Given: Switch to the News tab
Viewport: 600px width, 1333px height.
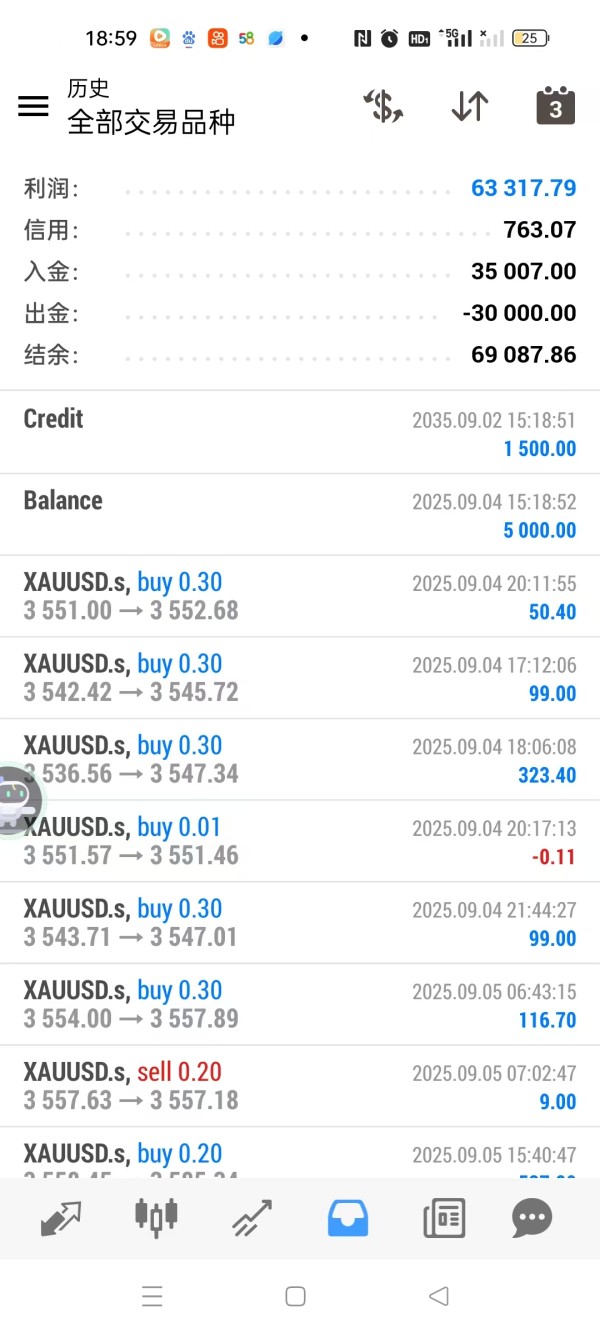Looking at the screenshot, I should coord(444,1218).
